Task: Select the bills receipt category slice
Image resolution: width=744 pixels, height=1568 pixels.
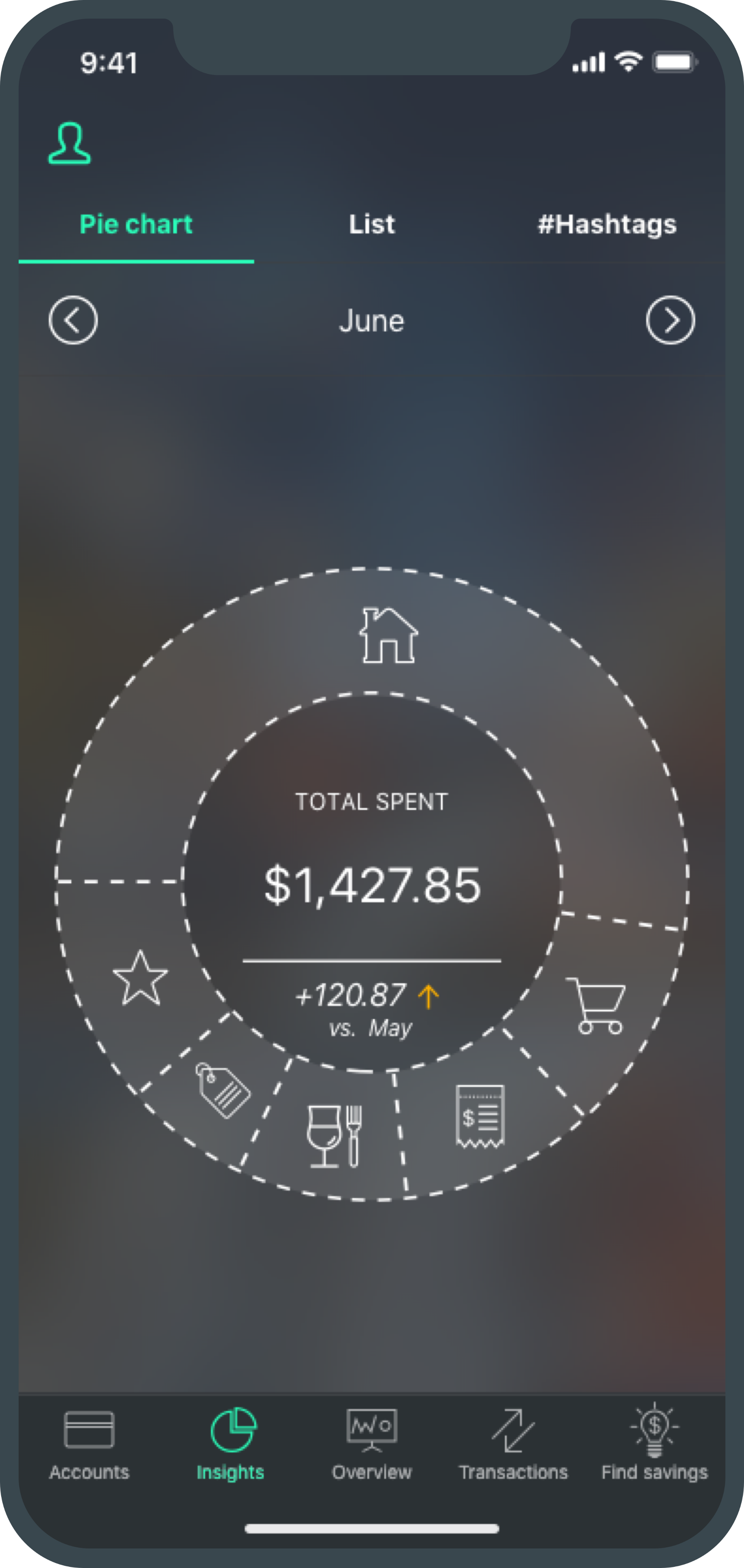Action: 480,1117
